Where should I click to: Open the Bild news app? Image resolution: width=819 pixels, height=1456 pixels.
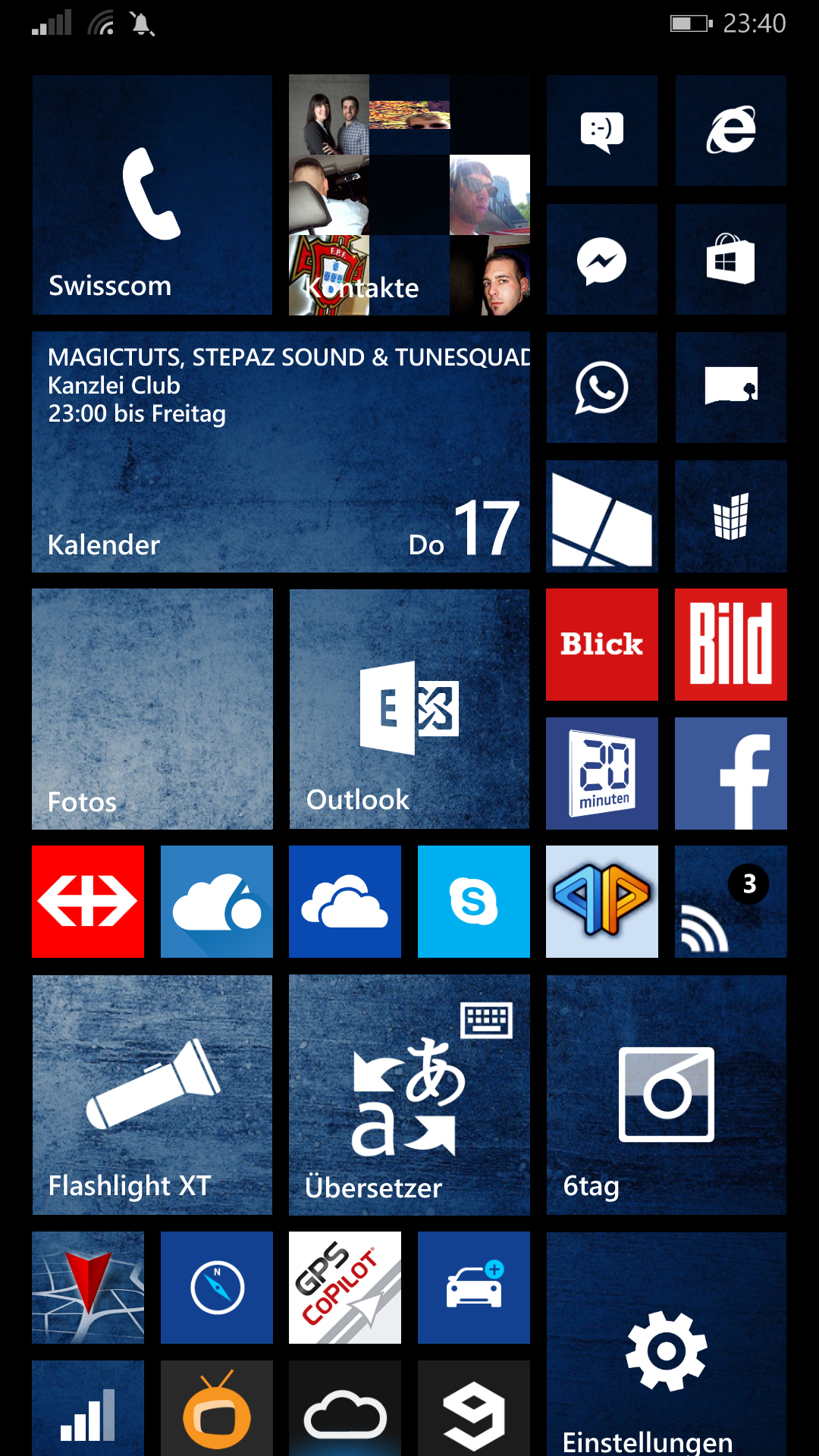pyautogui.click(x=731, y=645)
